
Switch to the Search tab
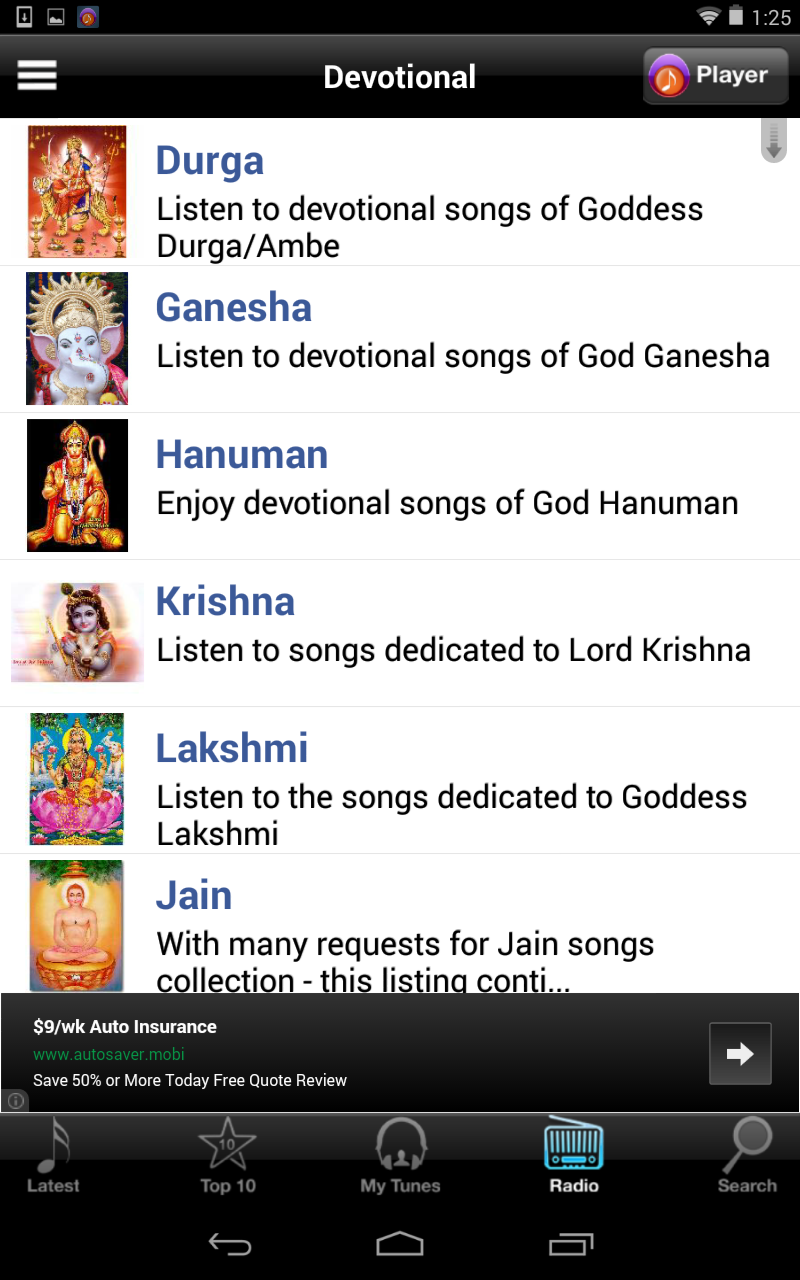pyautogui.click(x=747, y=1158)
